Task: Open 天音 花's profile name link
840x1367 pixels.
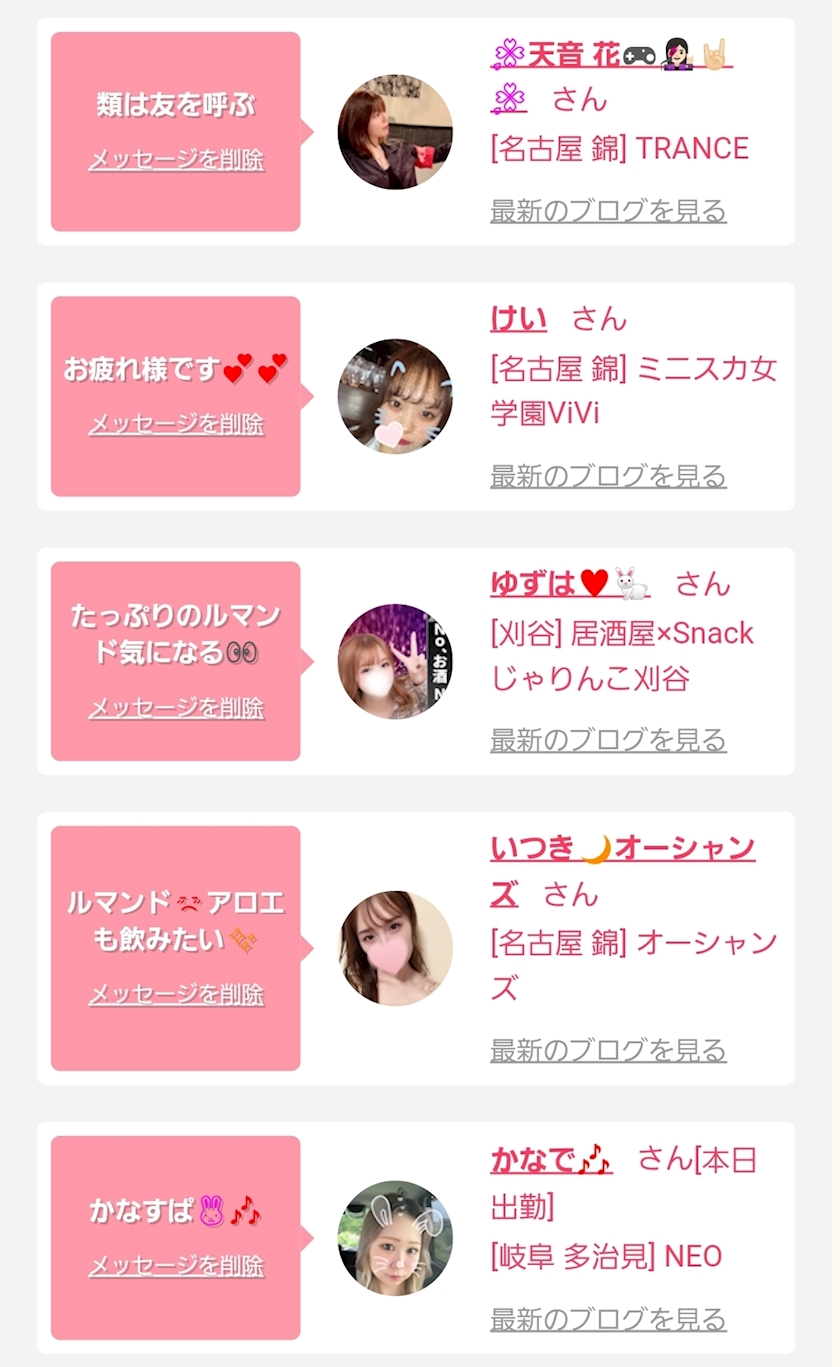Action: (x=611, y=76)
